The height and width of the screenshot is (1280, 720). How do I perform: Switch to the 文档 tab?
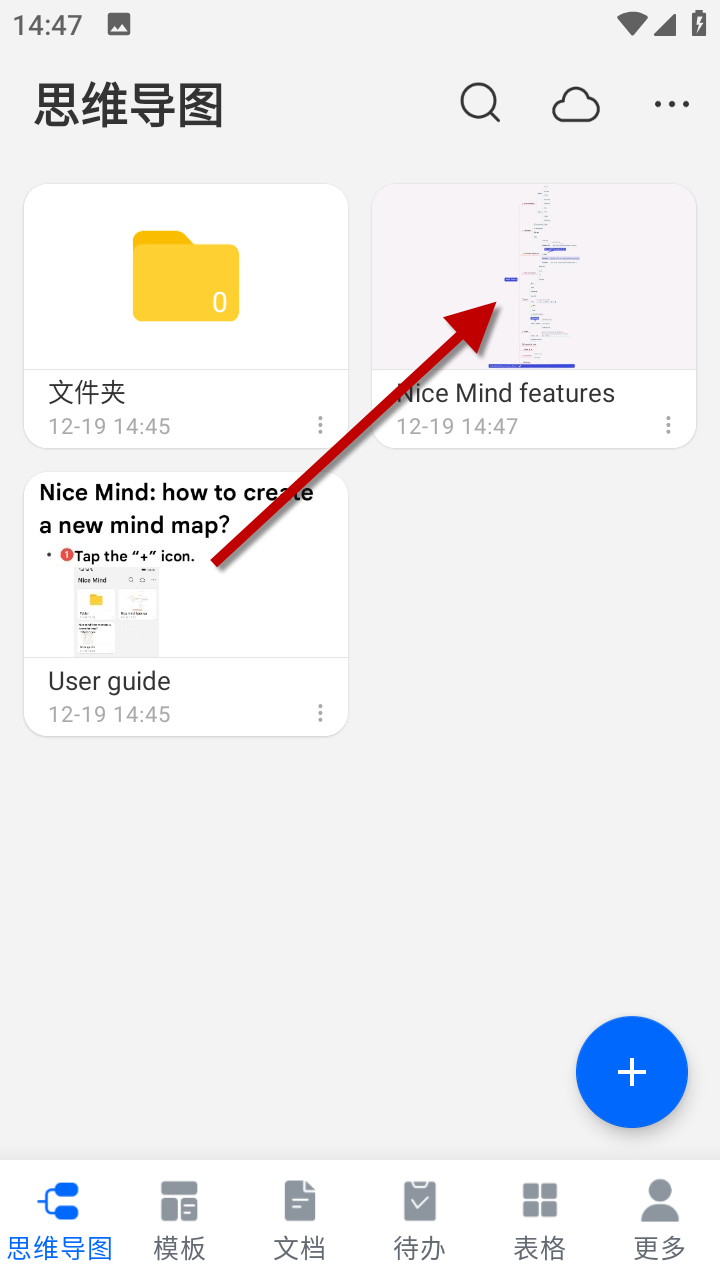[x=300, y=1219]
